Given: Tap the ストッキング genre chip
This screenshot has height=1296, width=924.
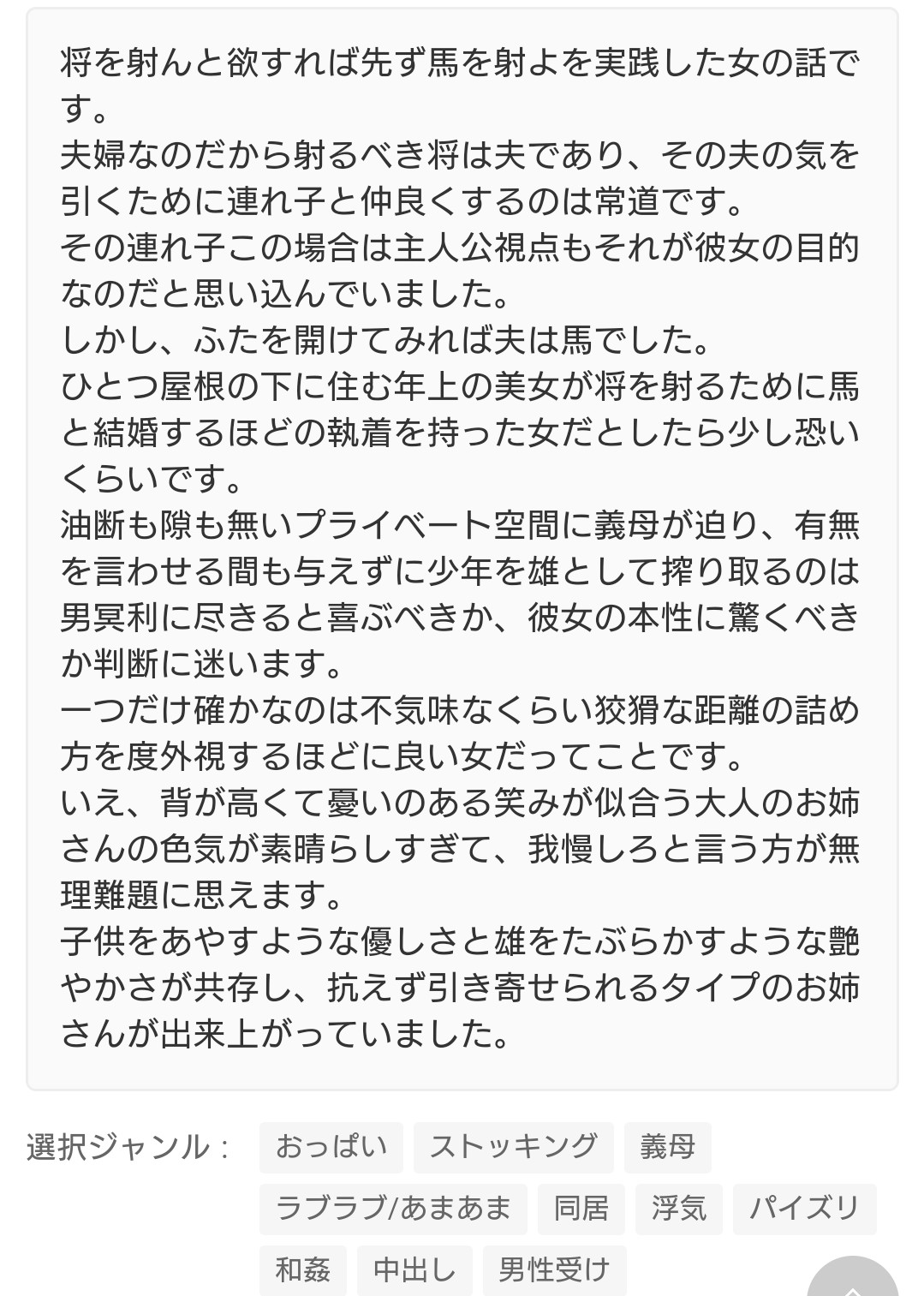Looking at the screenshot, I should pos(513,1147).
